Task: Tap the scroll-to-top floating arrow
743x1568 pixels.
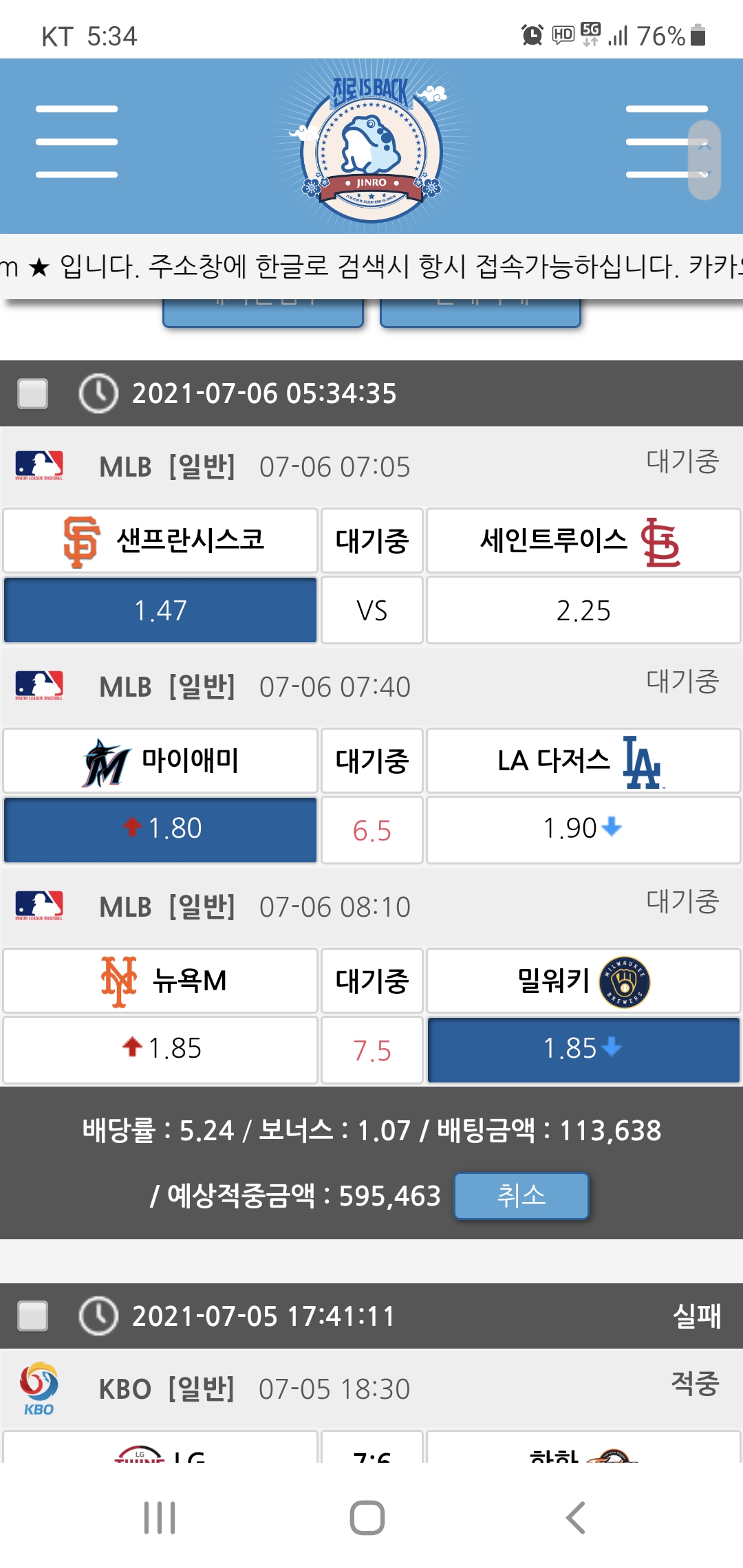Action: pyautogui.click(x=704, y=146)
